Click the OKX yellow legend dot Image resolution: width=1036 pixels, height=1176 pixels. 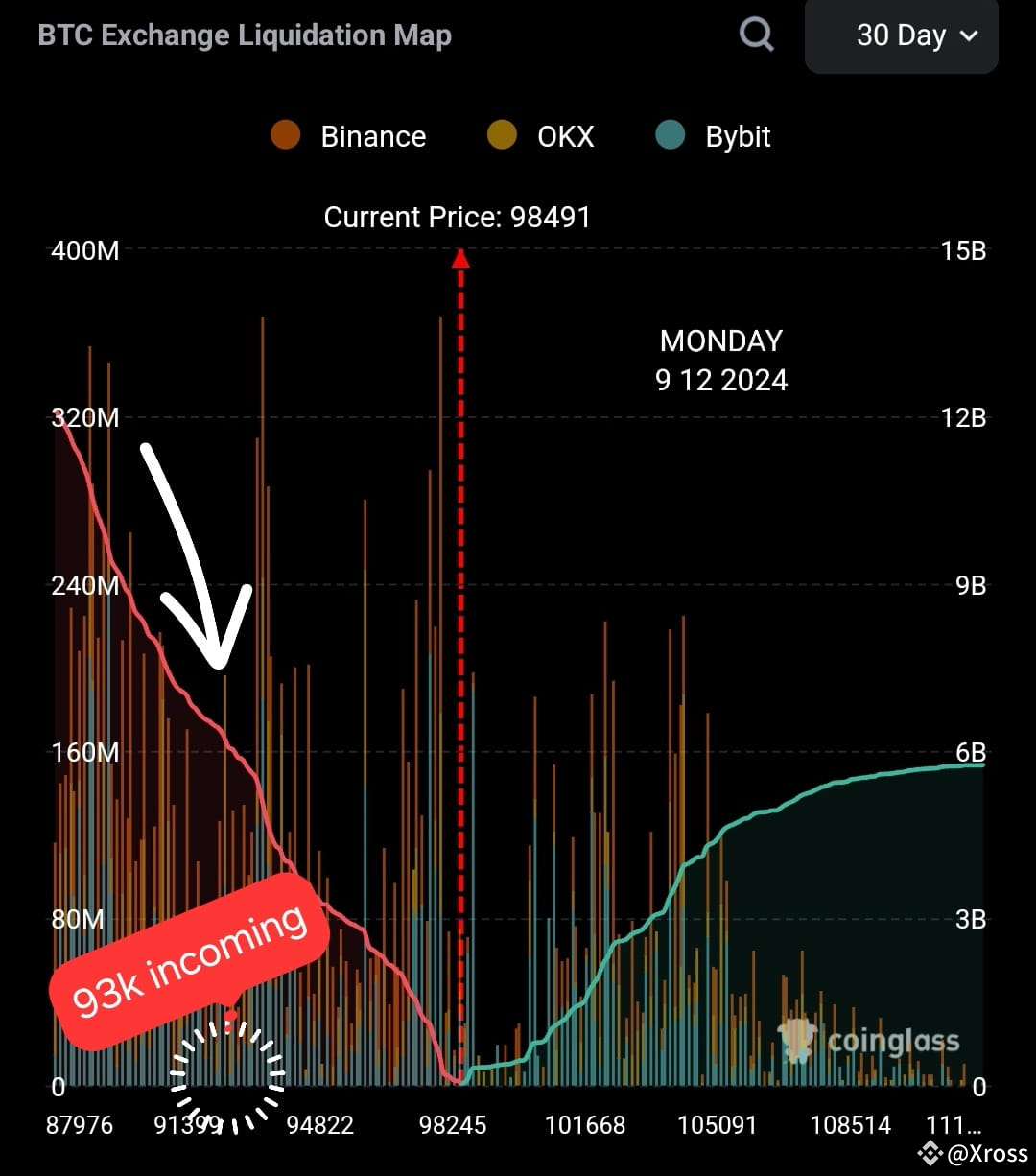[501, 136]
